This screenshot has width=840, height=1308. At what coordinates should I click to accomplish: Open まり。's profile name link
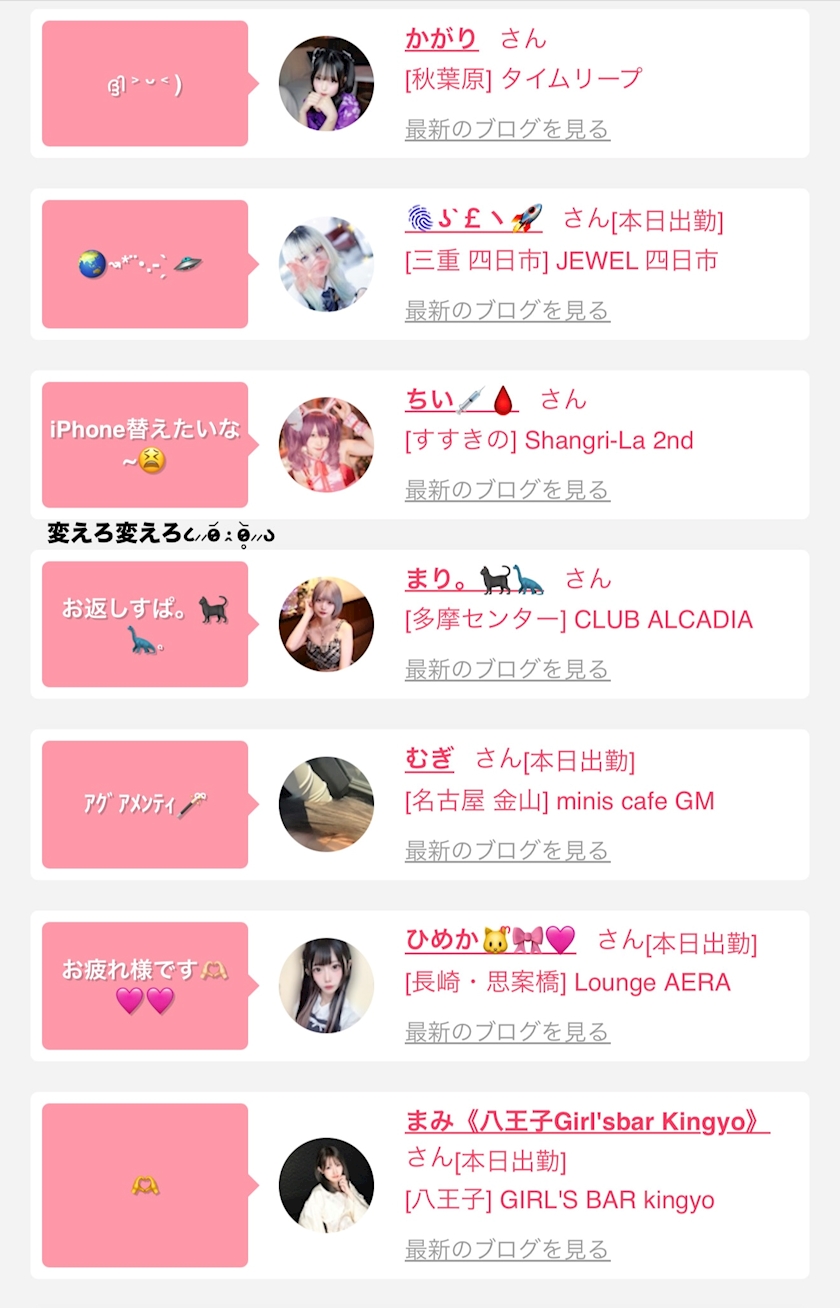[474, 579]
